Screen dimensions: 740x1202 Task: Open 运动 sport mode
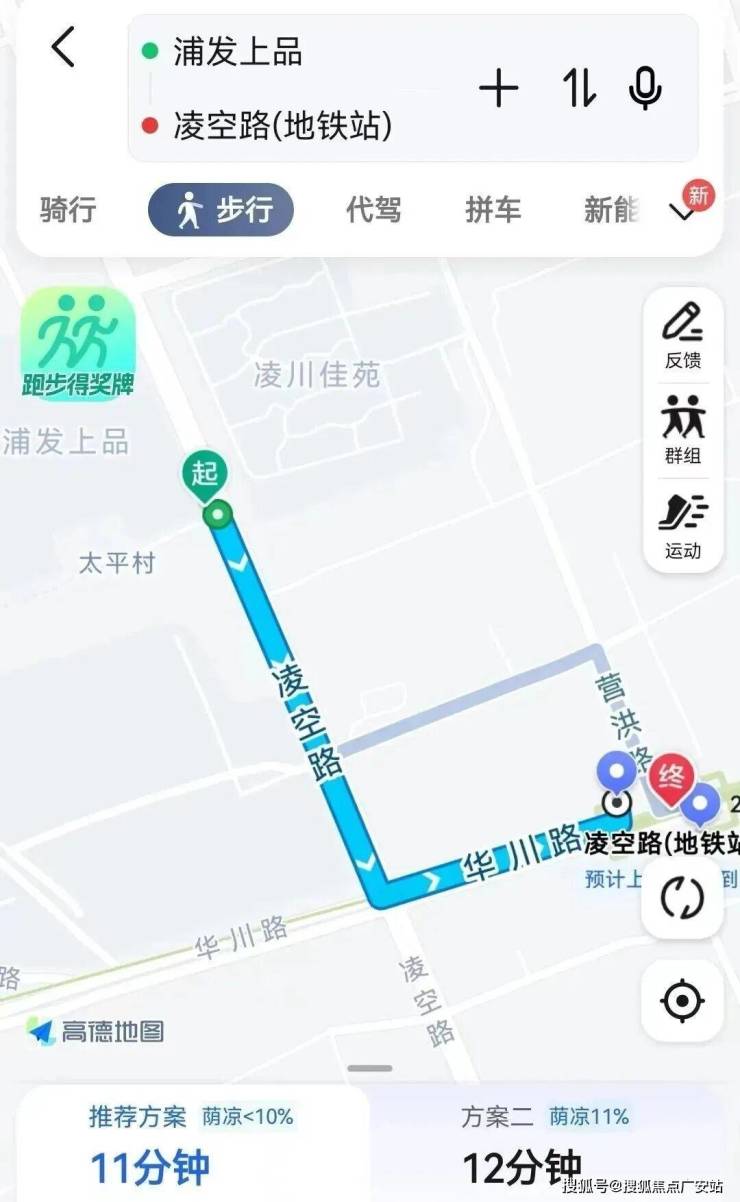(683, 526)
